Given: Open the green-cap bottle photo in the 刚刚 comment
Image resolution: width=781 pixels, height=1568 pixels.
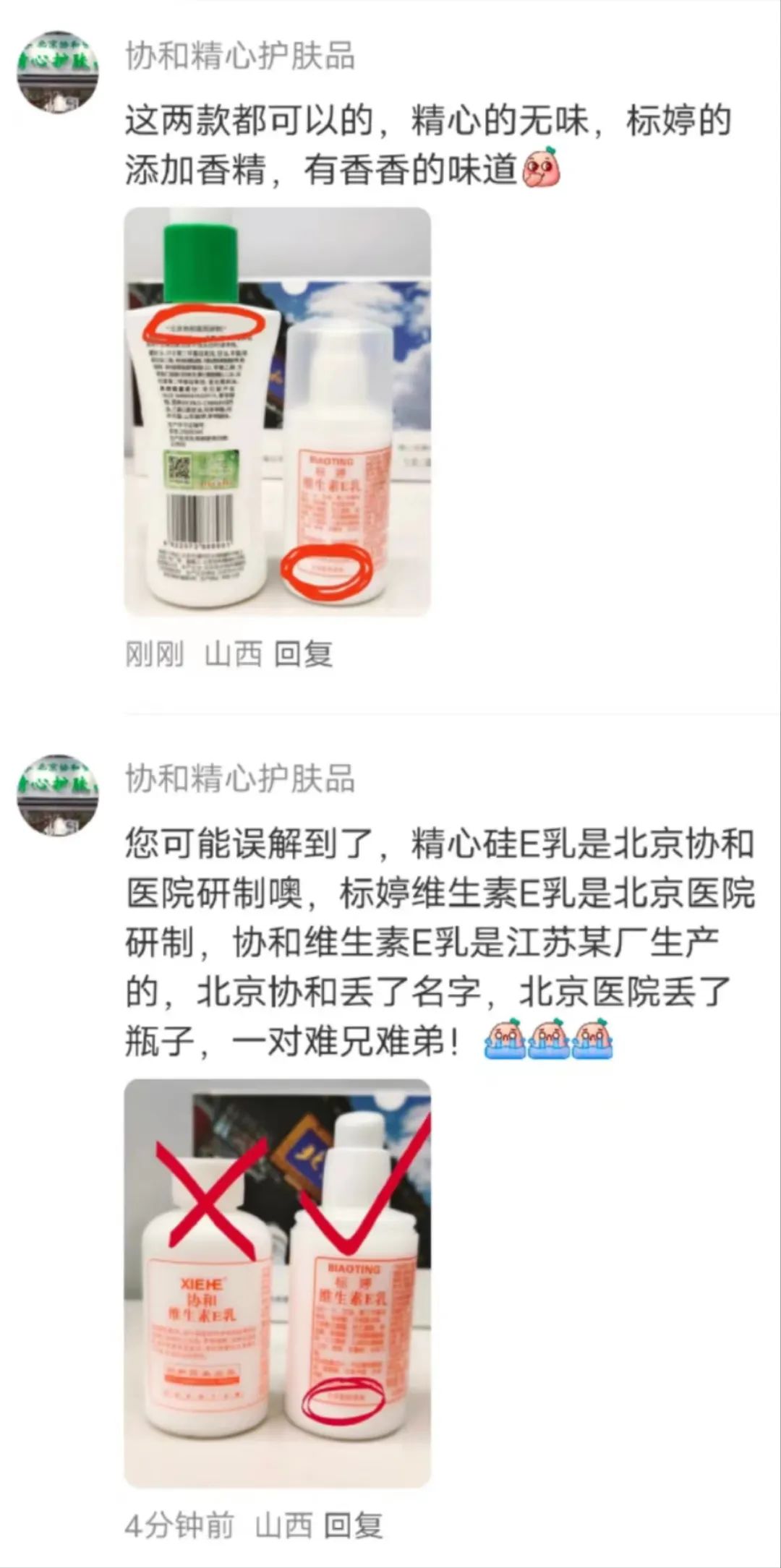Looking at the screenshot, I should [x=278, y=412].
